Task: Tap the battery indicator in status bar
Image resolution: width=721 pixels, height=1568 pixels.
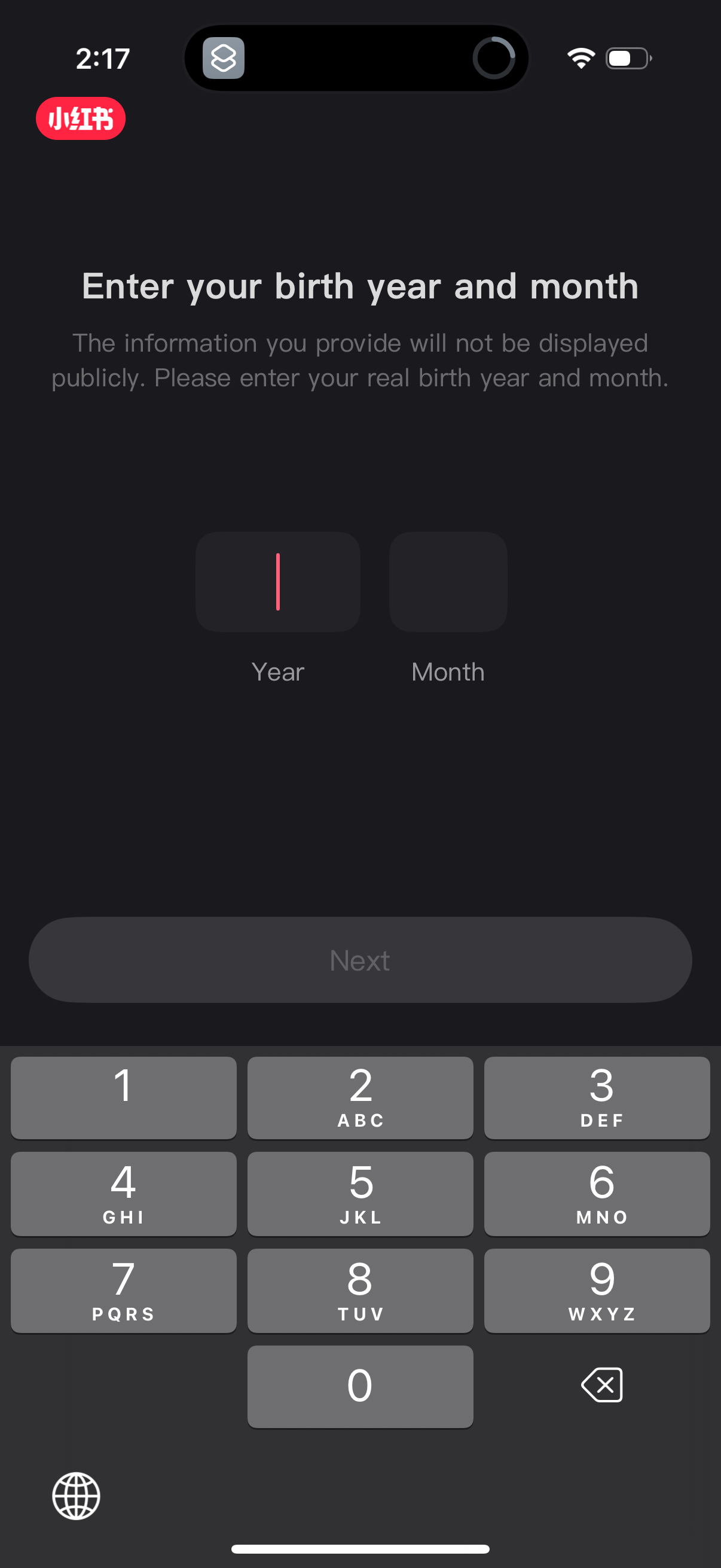Action: click(x=626, y=57)
